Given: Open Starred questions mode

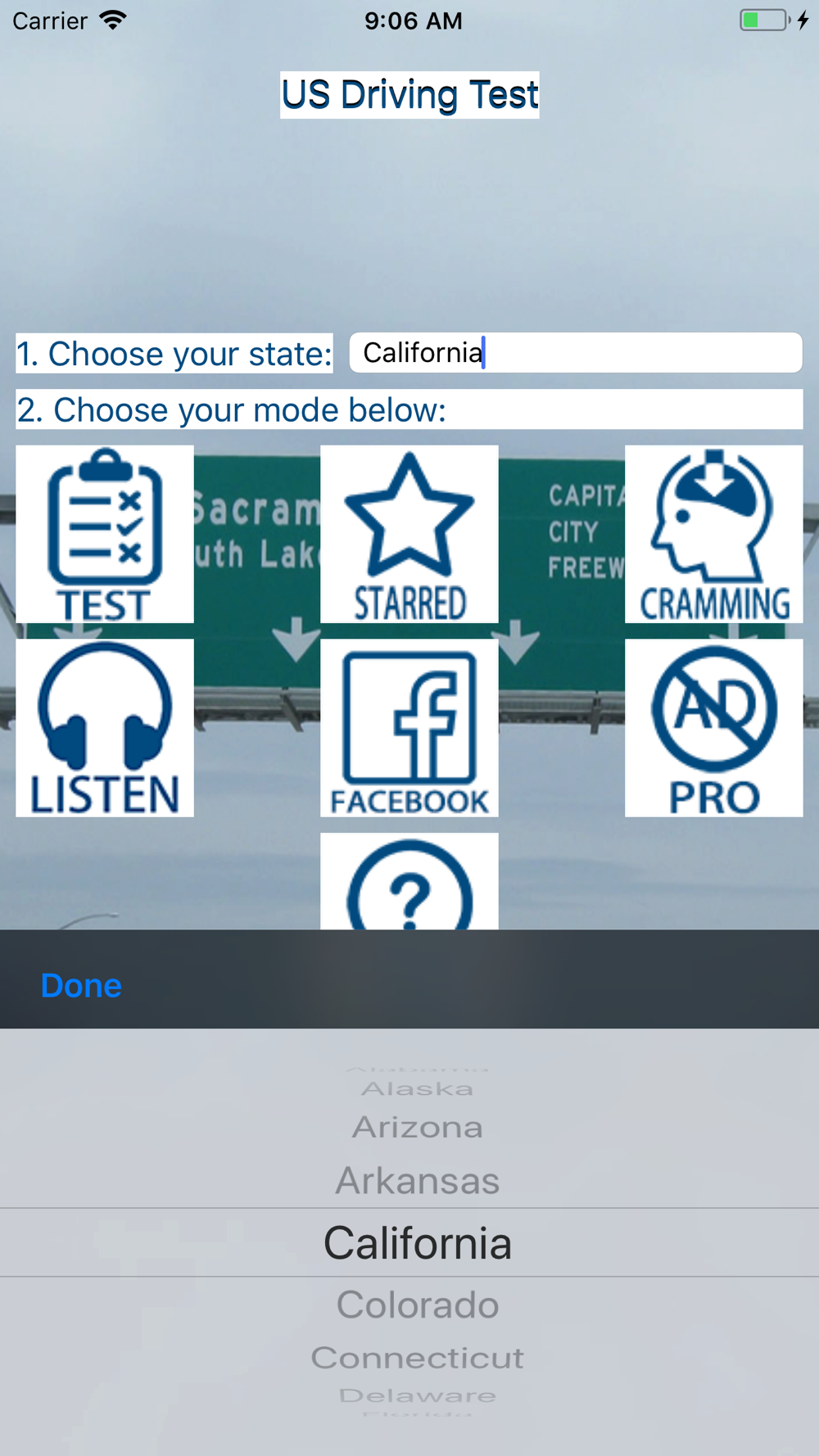Looking at the screenshot, I should 409,534.
